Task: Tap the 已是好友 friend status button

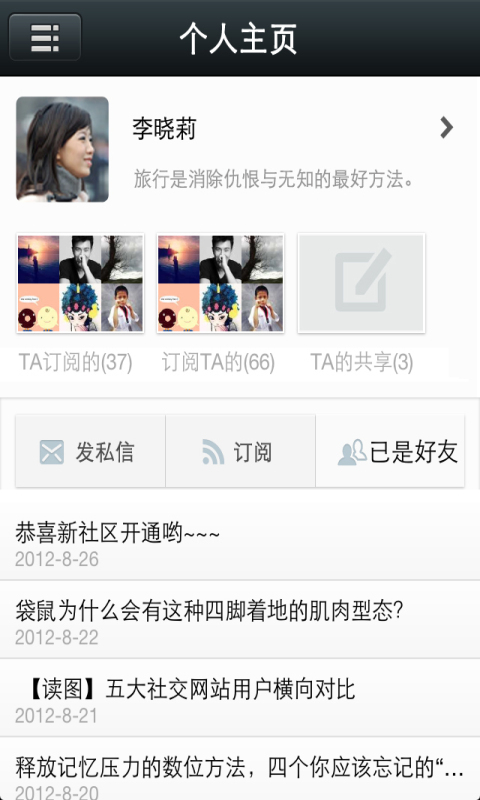Action: pyautogui.click(x=390, y=451)
